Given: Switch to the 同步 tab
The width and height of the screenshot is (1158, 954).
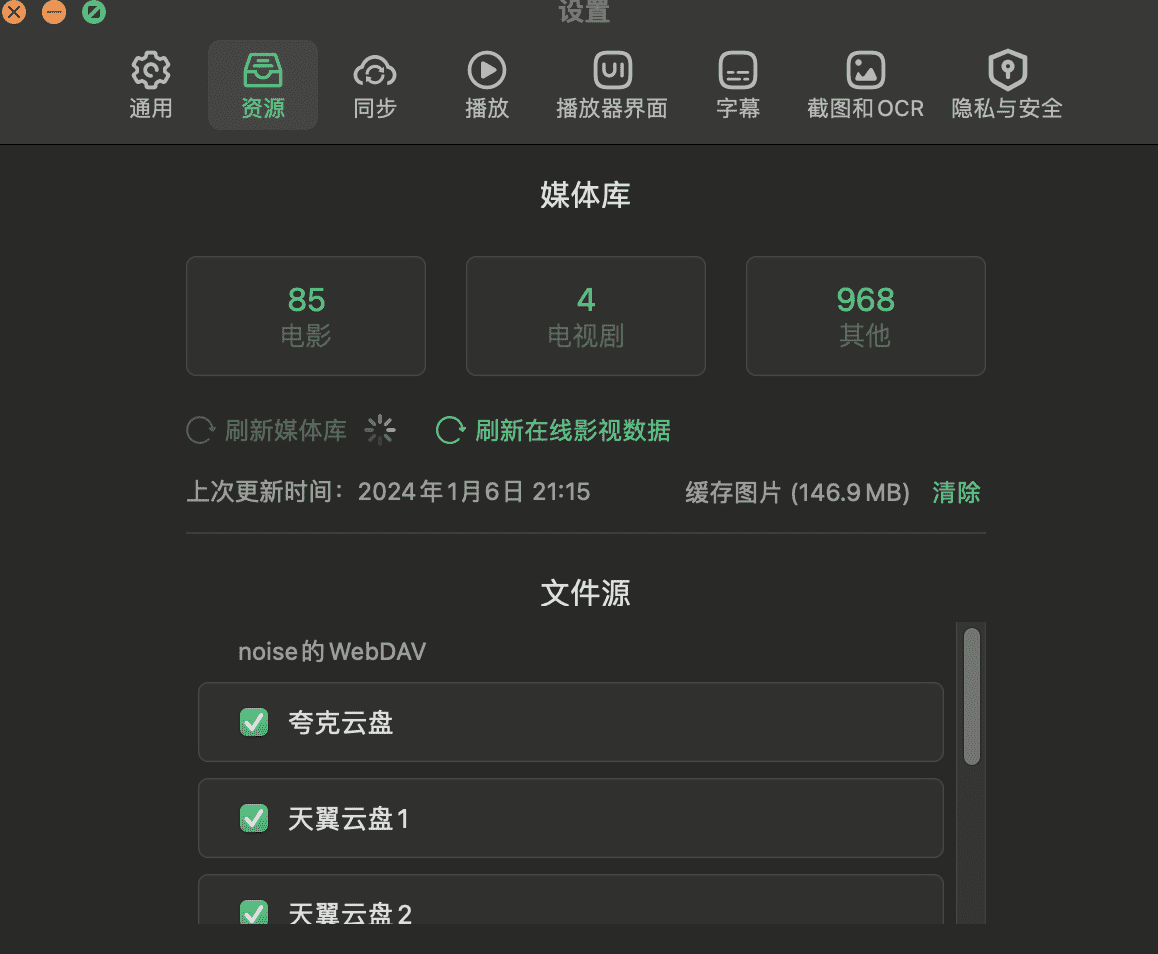Looking at the screenshot, I should tap(375, 85).
